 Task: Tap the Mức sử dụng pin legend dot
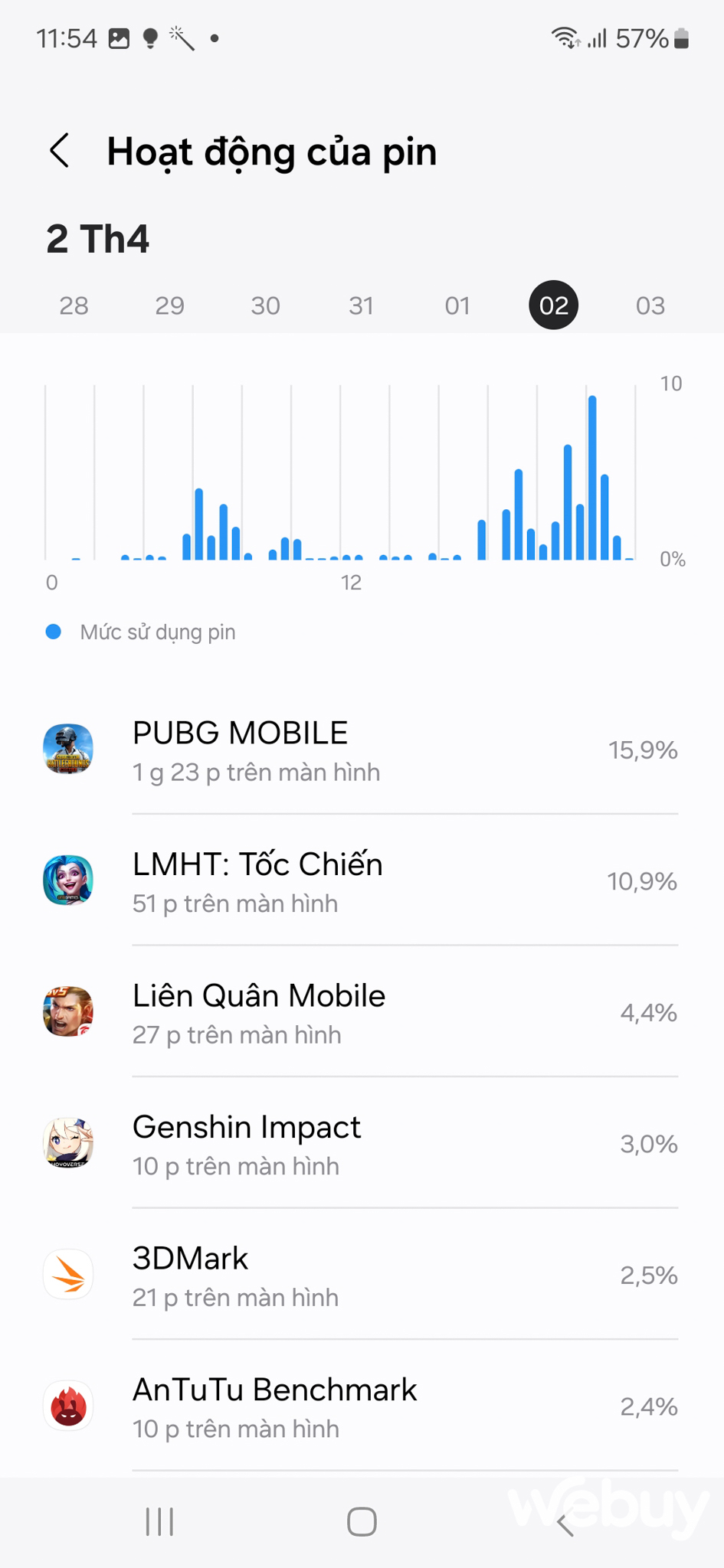coord(52,631)
